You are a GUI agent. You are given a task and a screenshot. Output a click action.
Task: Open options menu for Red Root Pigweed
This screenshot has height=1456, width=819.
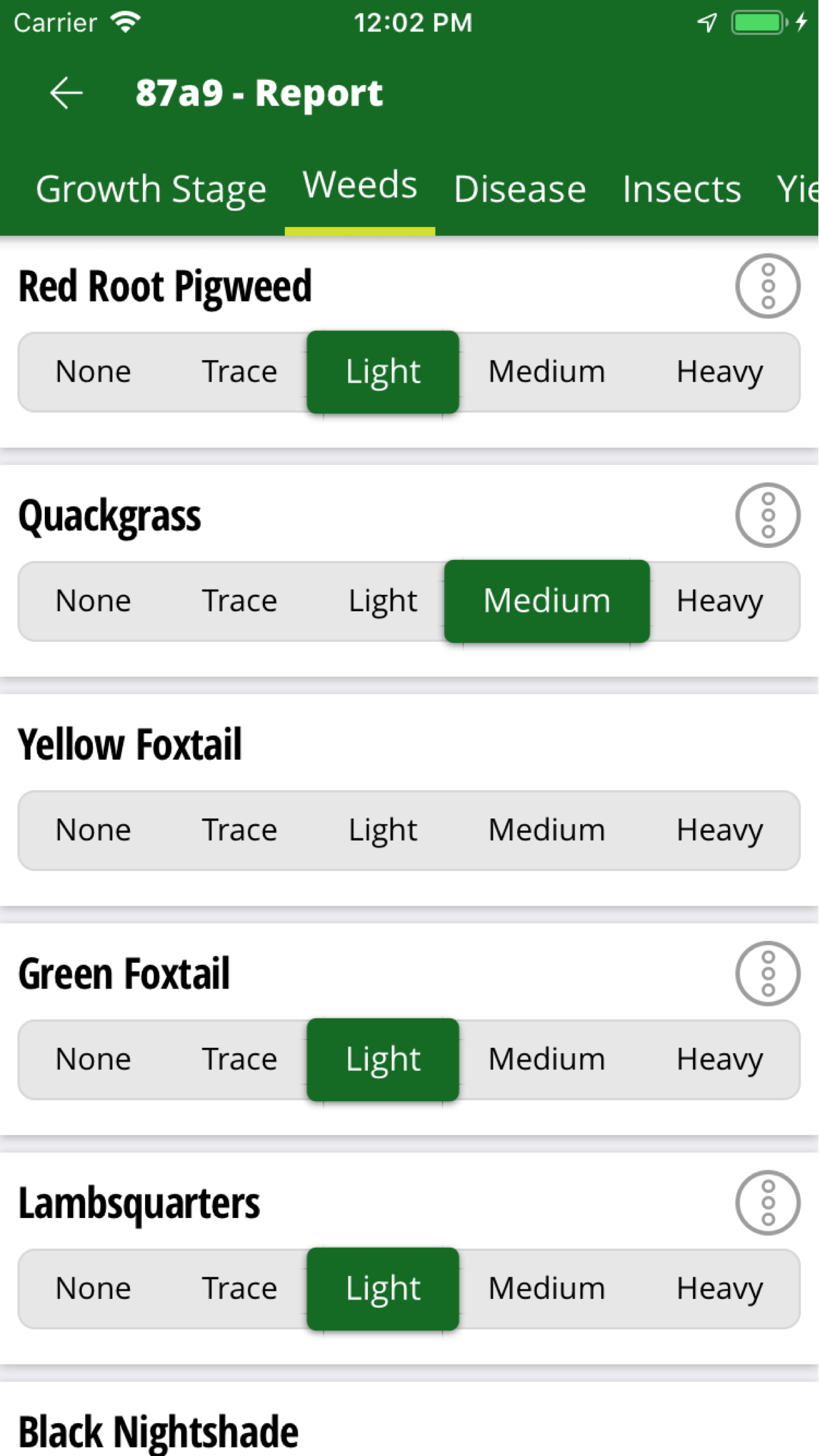tap(768, 286)
